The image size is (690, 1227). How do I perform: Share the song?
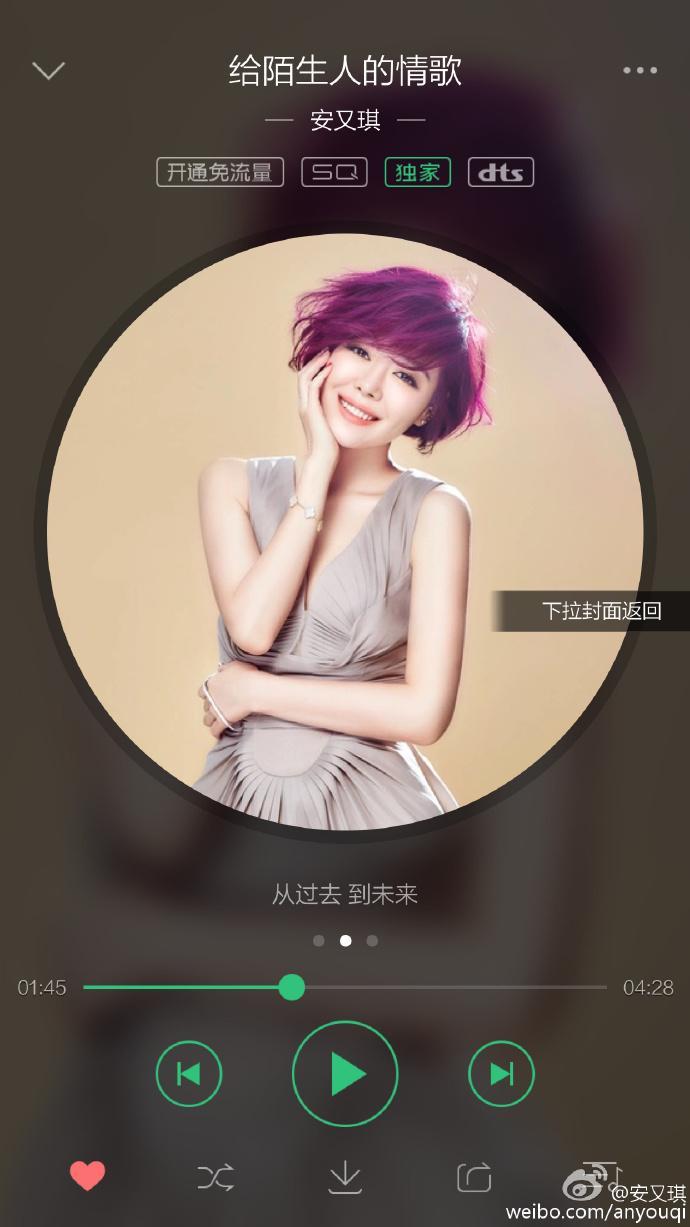point(474,1178)
